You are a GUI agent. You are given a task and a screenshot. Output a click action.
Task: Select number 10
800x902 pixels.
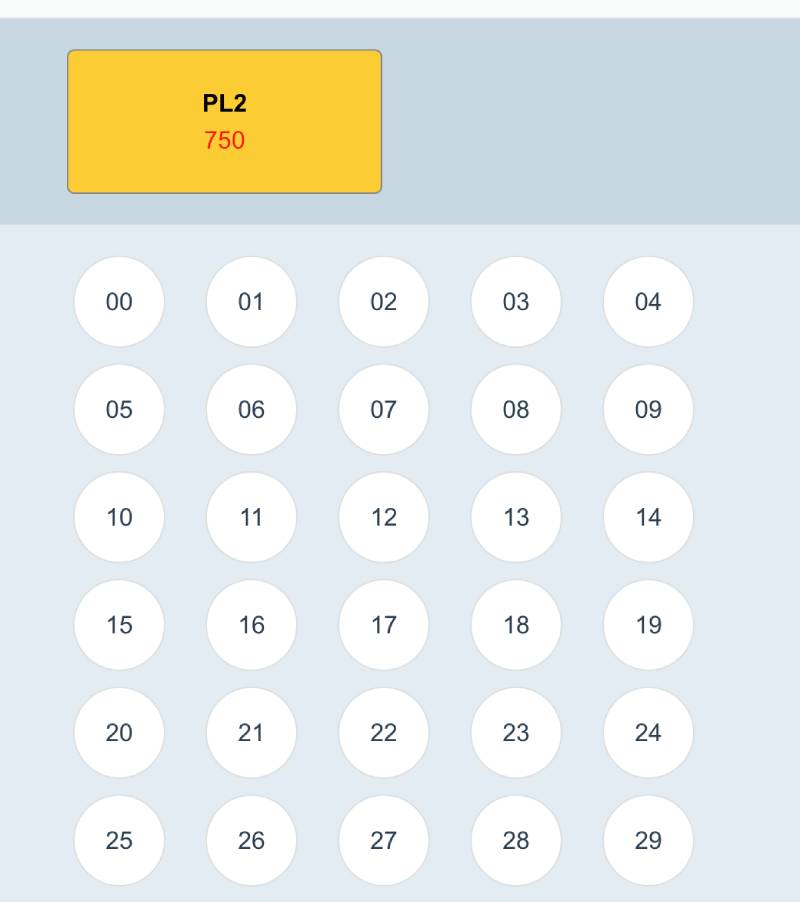(x=119, y=517)
